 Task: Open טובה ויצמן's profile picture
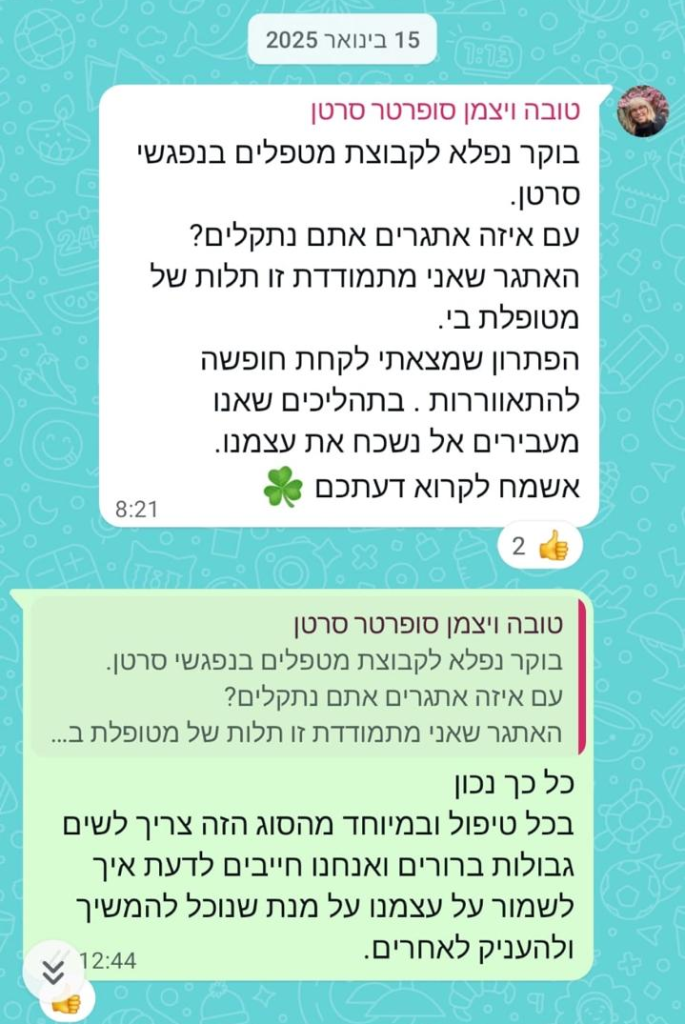[x=642, y=111]
